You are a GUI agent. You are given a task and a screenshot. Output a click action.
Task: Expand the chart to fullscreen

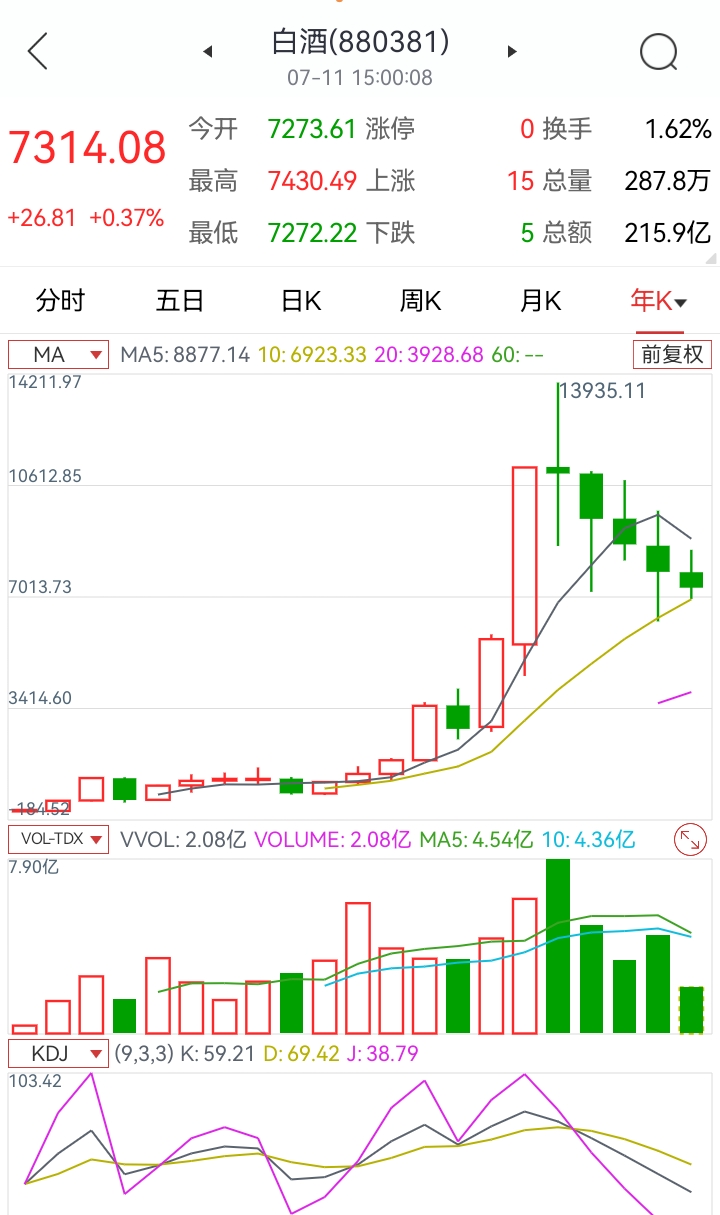pyautogui.click(x=690, y=839)
